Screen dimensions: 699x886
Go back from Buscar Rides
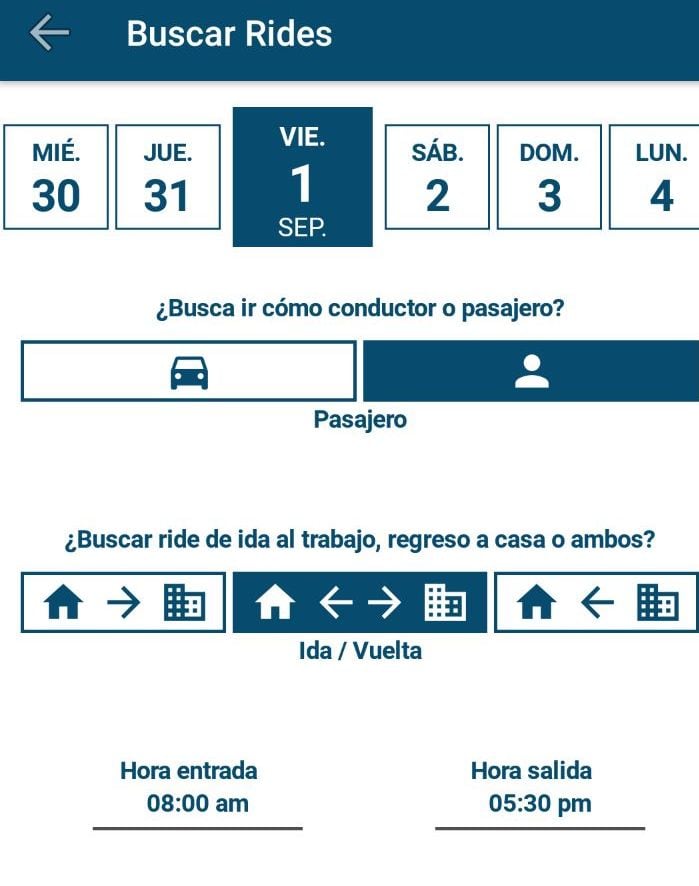tap(49, 34)
